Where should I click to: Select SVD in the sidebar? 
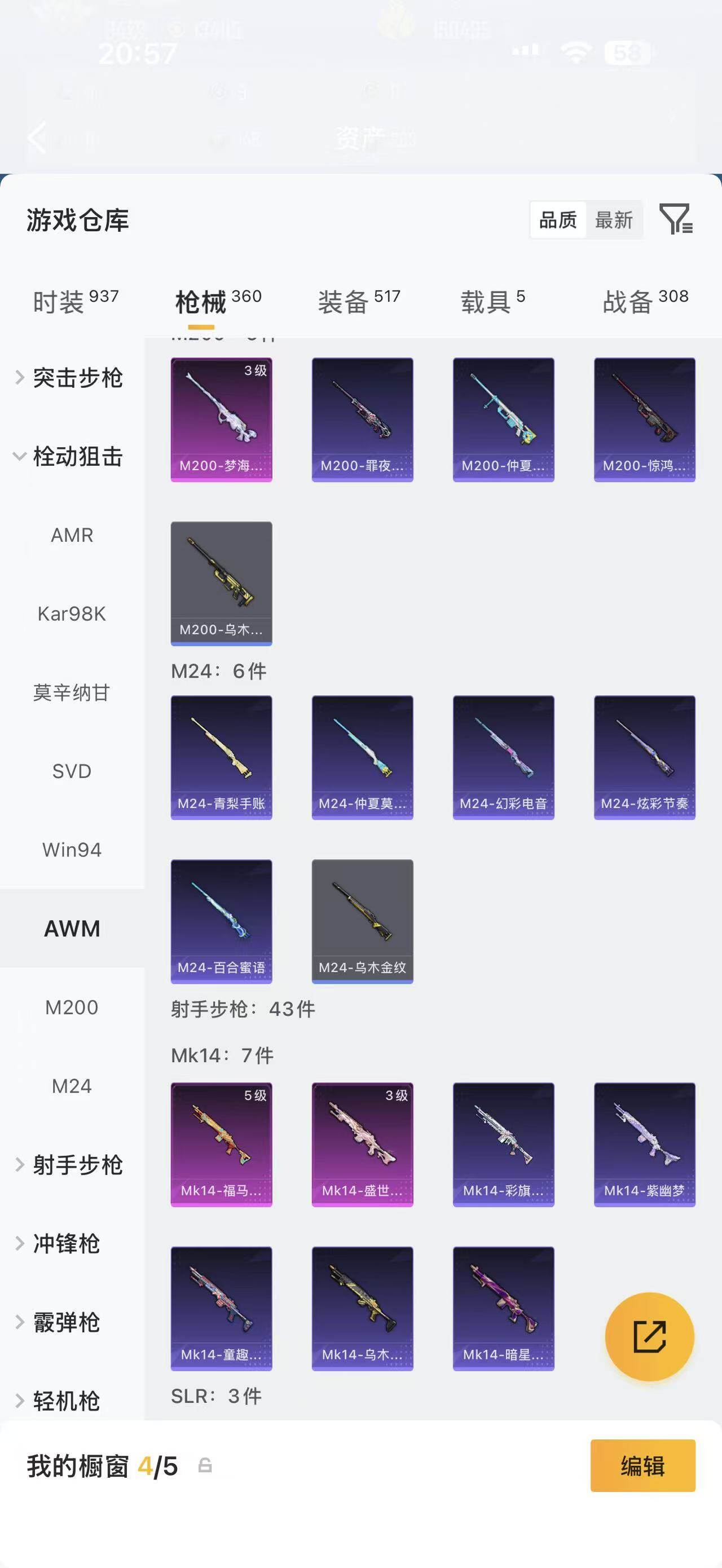(x=72, y=771)
